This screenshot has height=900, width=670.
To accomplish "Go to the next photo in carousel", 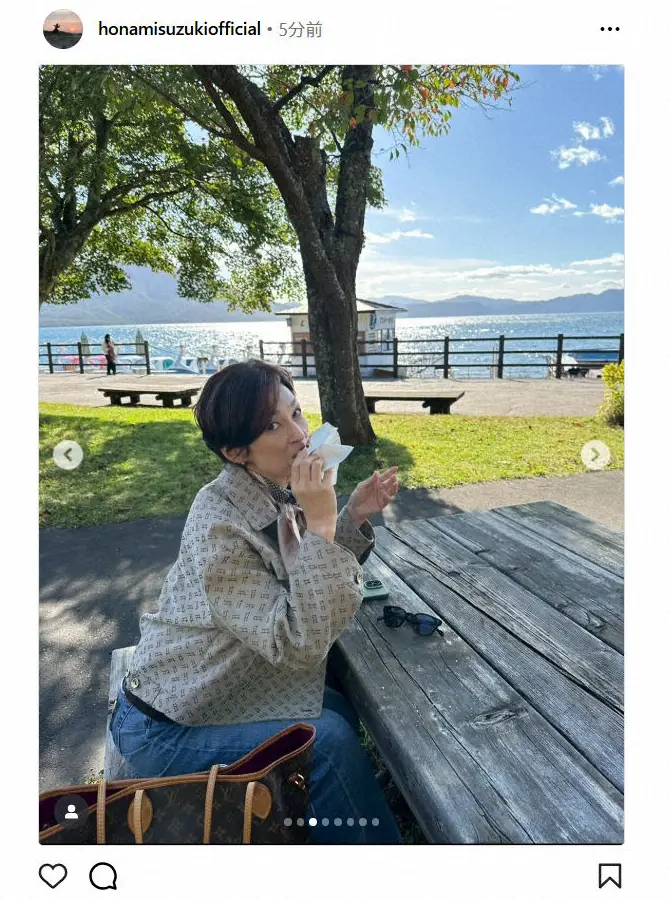I will coord(595,455).
